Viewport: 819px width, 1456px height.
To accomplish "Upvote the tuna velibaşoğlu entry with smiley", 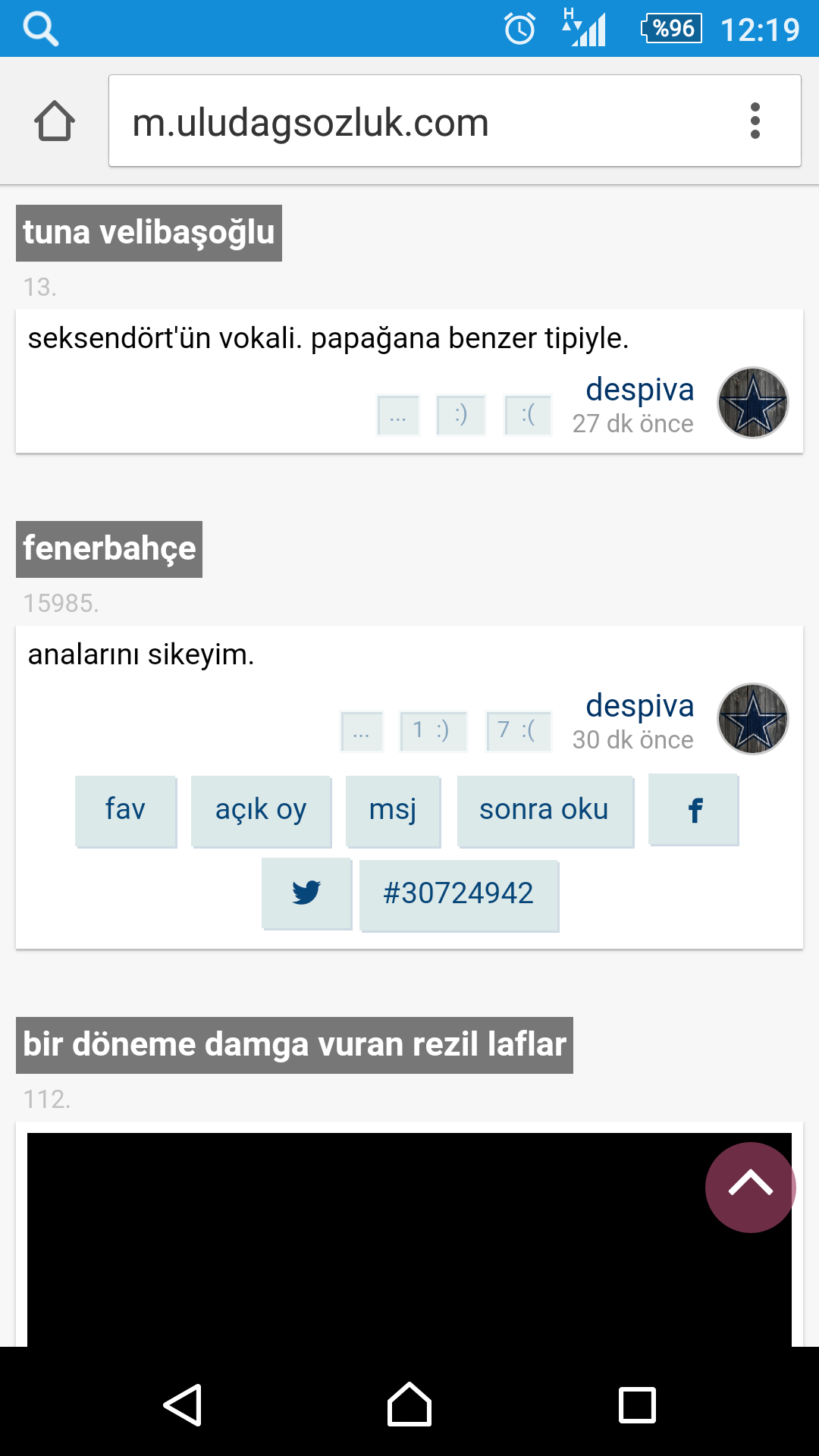I will pyautogui.click(x=460, y=415).
